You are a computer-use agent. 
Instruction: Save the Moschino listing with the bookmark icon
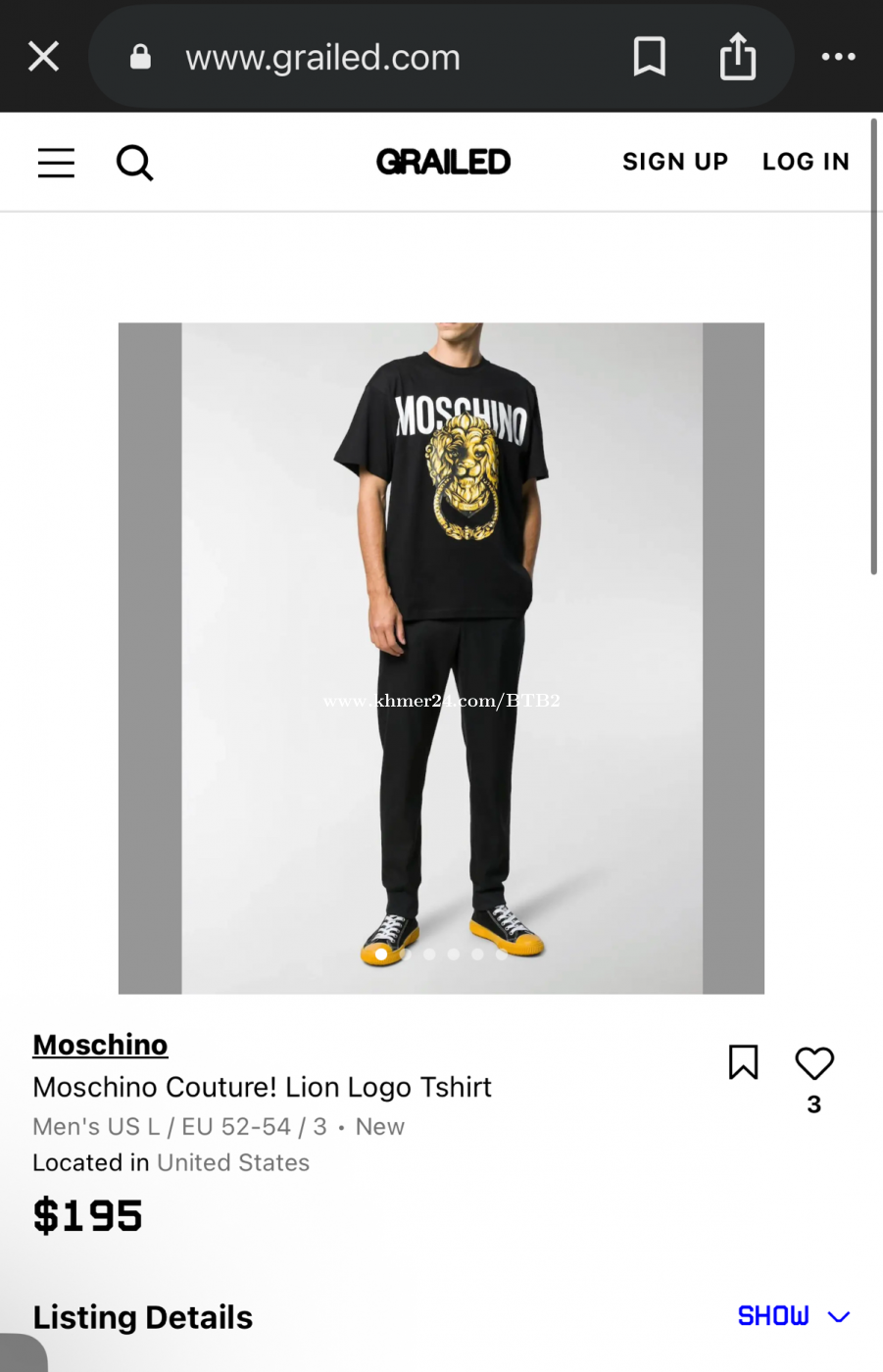[743, 1062]
